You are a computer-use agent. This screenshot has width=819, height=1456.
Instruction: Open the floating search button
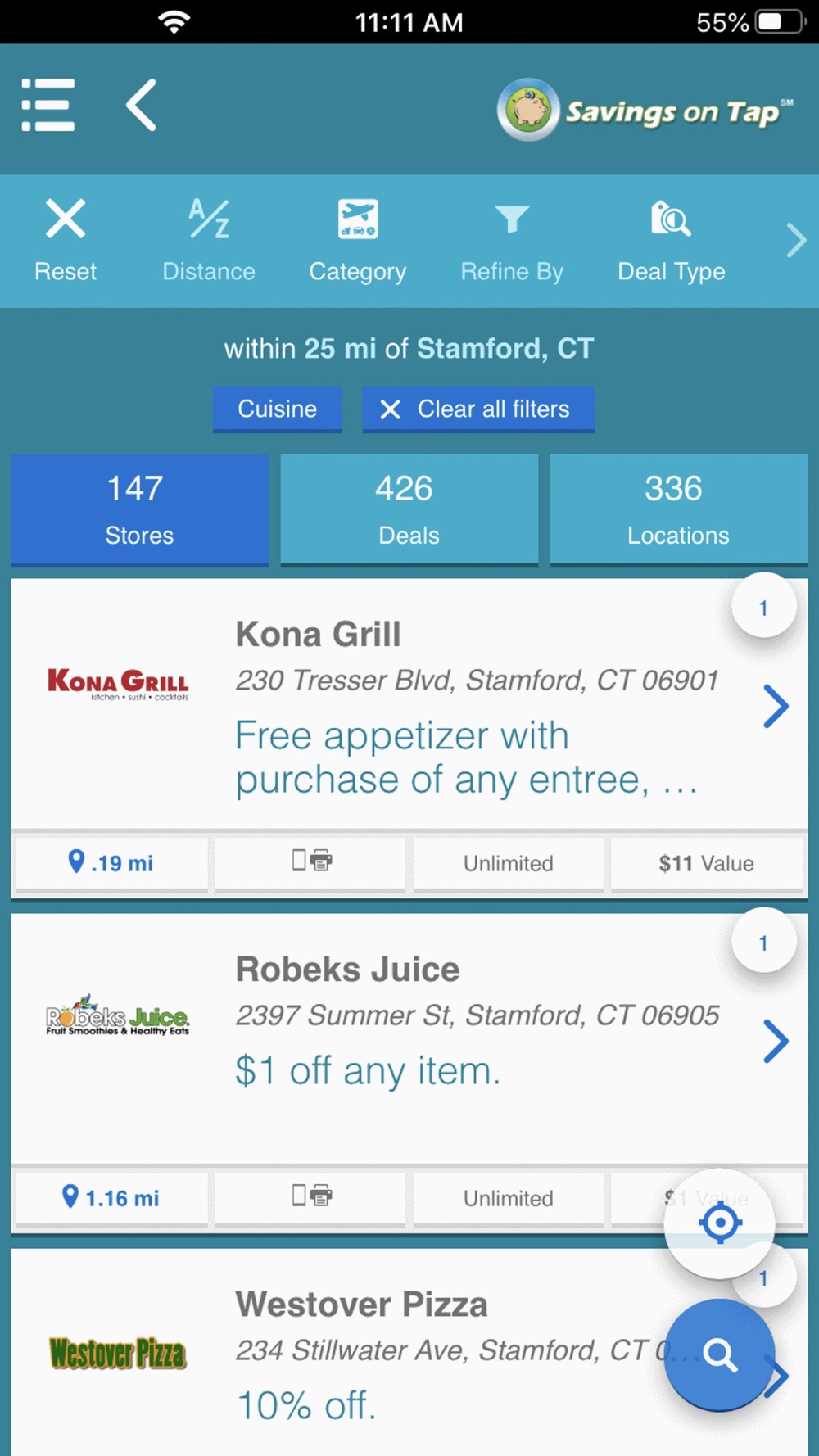coord(720,1354)
